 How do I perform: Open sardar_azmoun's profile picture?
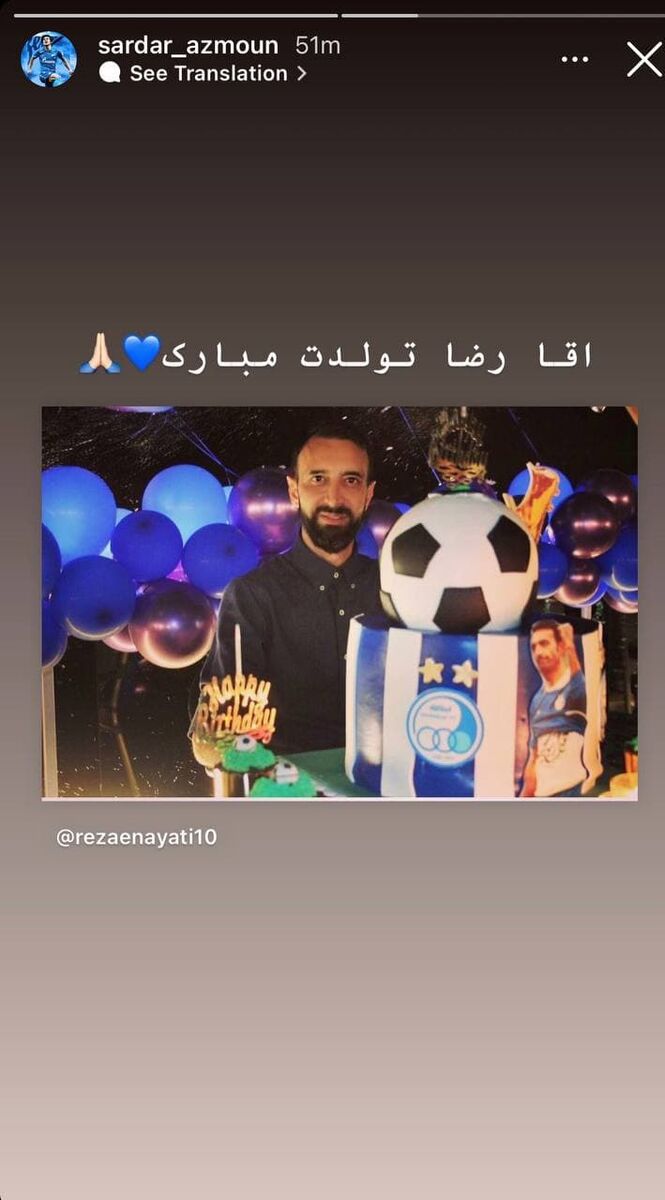pyautogui.click(x=48, y=59)
